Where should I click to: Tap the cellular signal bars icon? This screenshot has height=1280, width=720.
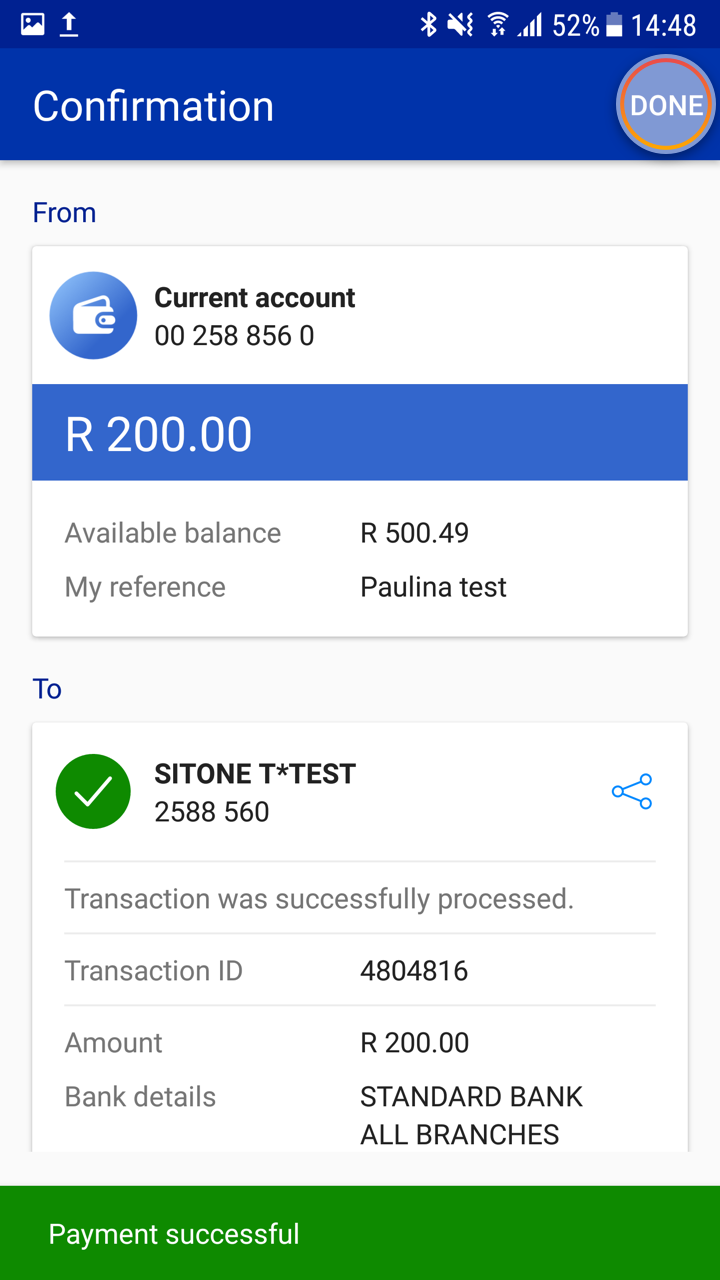click(531, 25)
